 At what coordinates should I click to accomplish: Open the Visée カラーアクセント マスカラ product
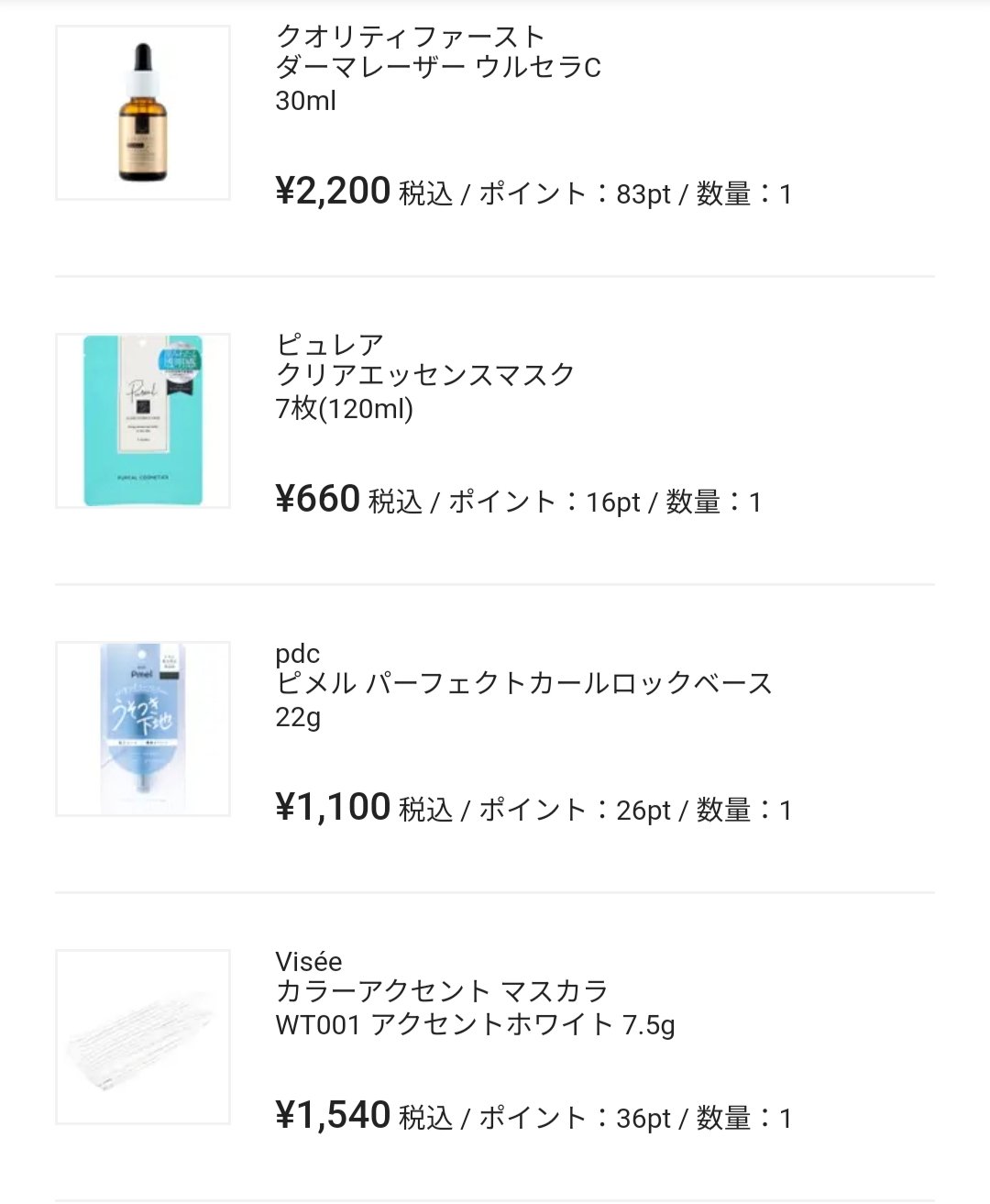[442, 991]
